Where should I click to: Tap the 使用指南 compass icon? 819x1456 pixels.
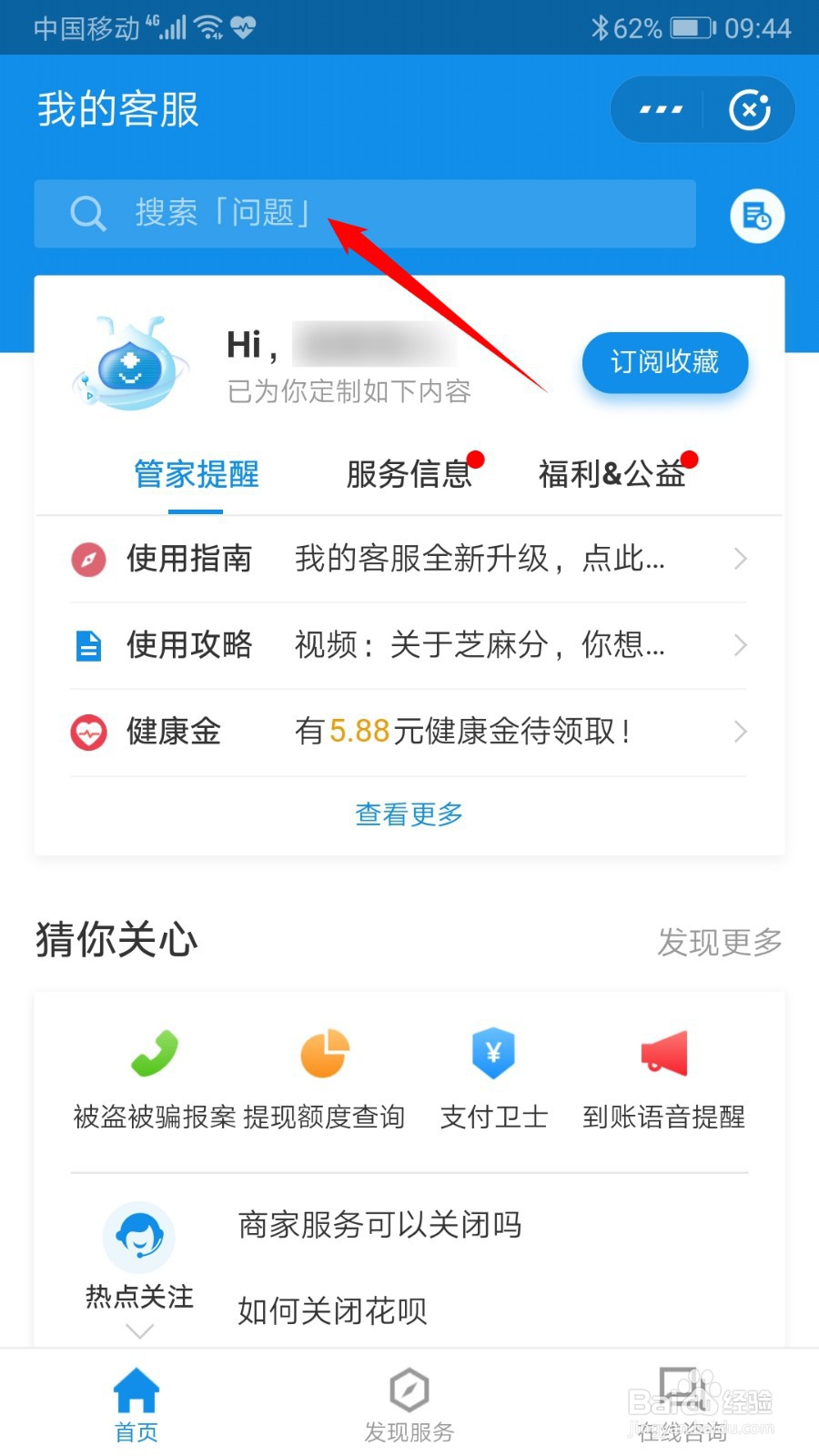coord(88,561)
